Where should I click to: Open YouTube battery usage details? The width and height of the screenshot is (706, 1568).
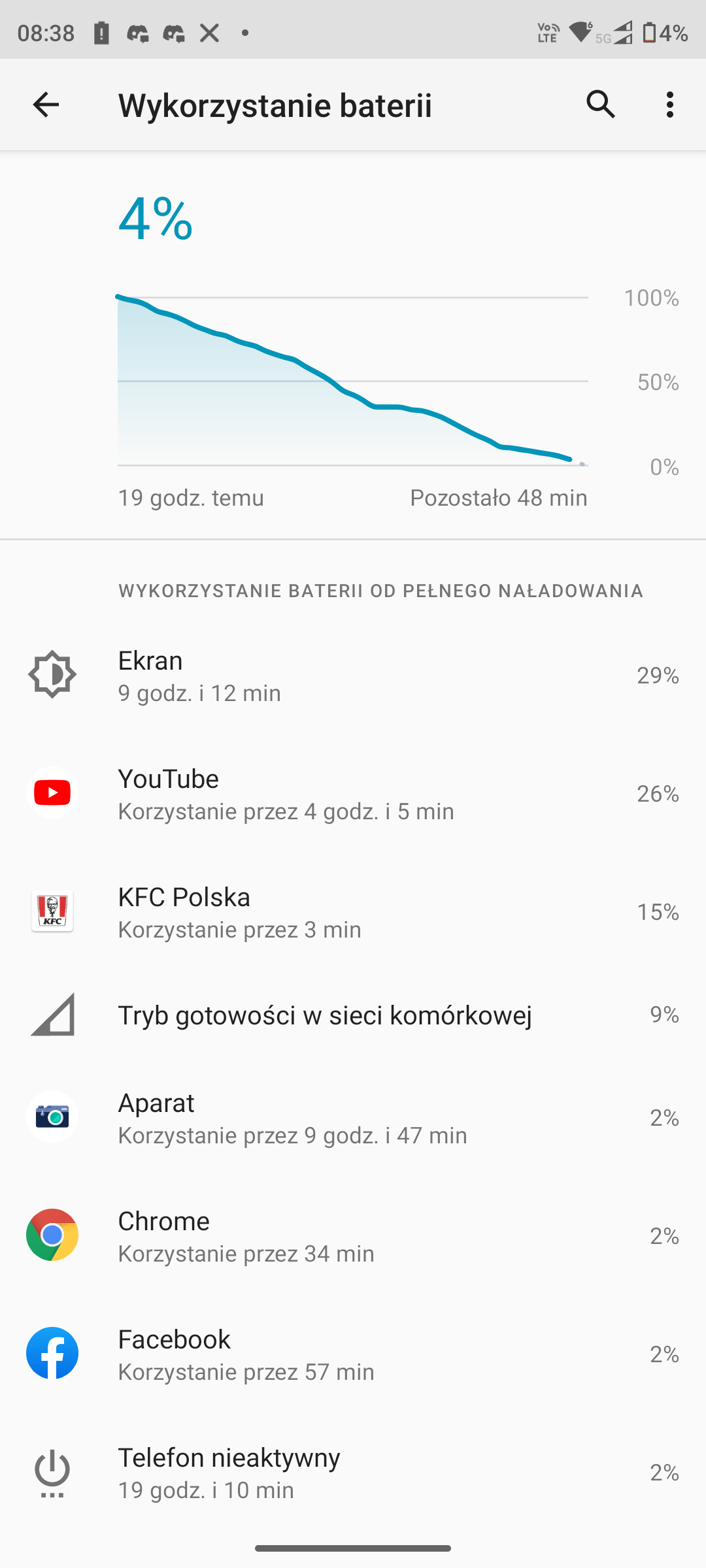(x=353, y=793)
